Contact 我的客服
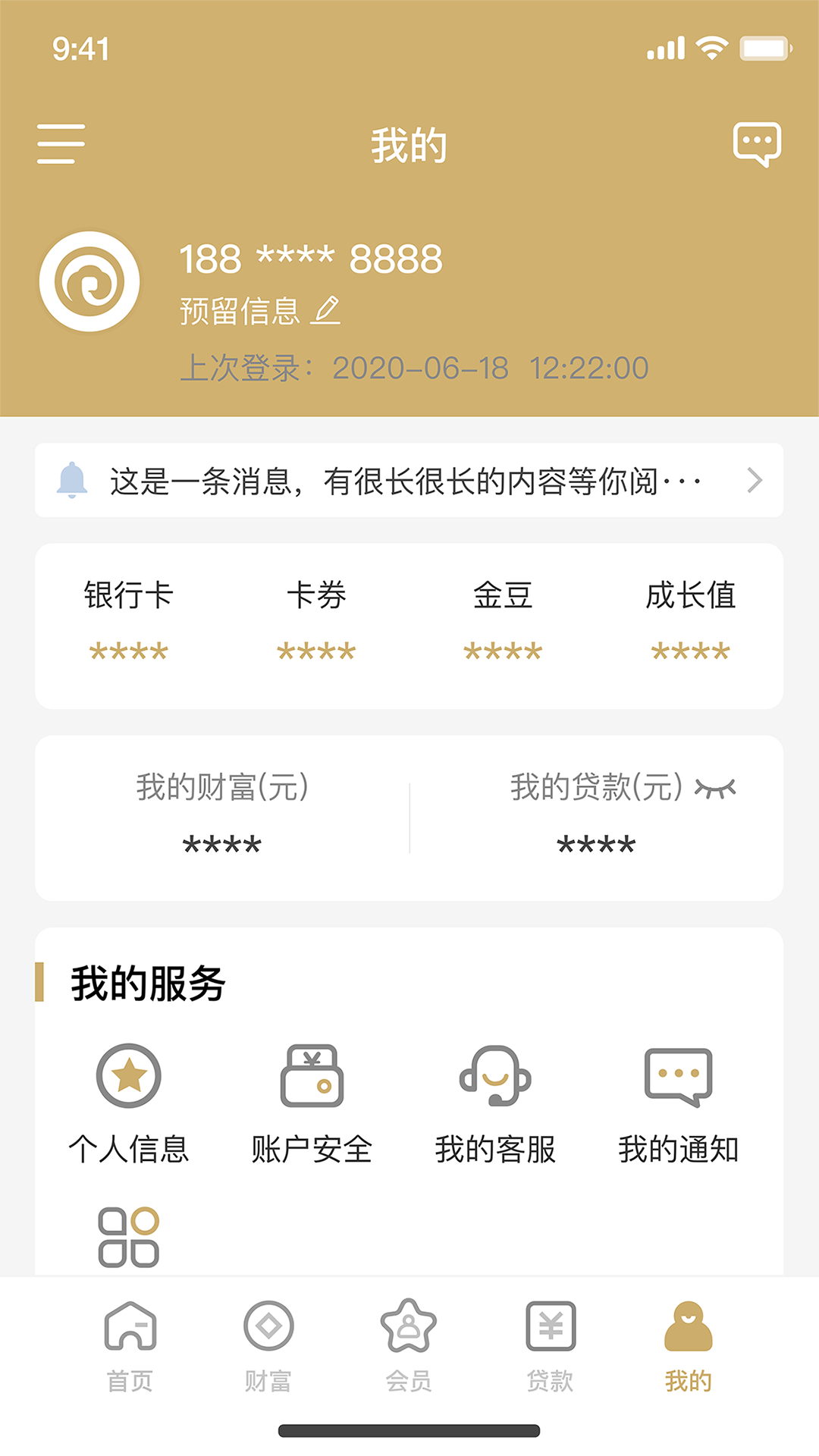This screenshot has height=1456, width=819. tap(495, 1104)
